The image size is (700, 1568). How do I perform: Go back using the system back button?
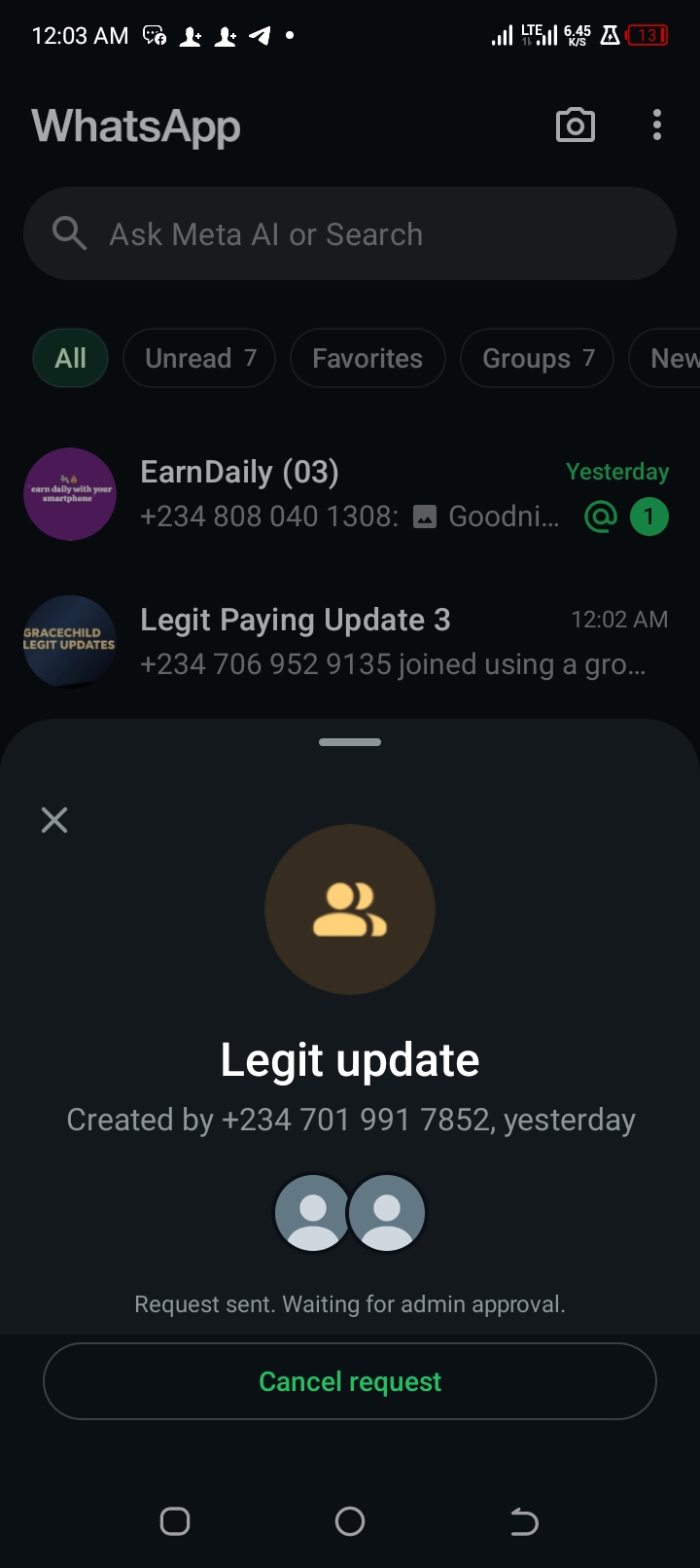pos(524,1521)
